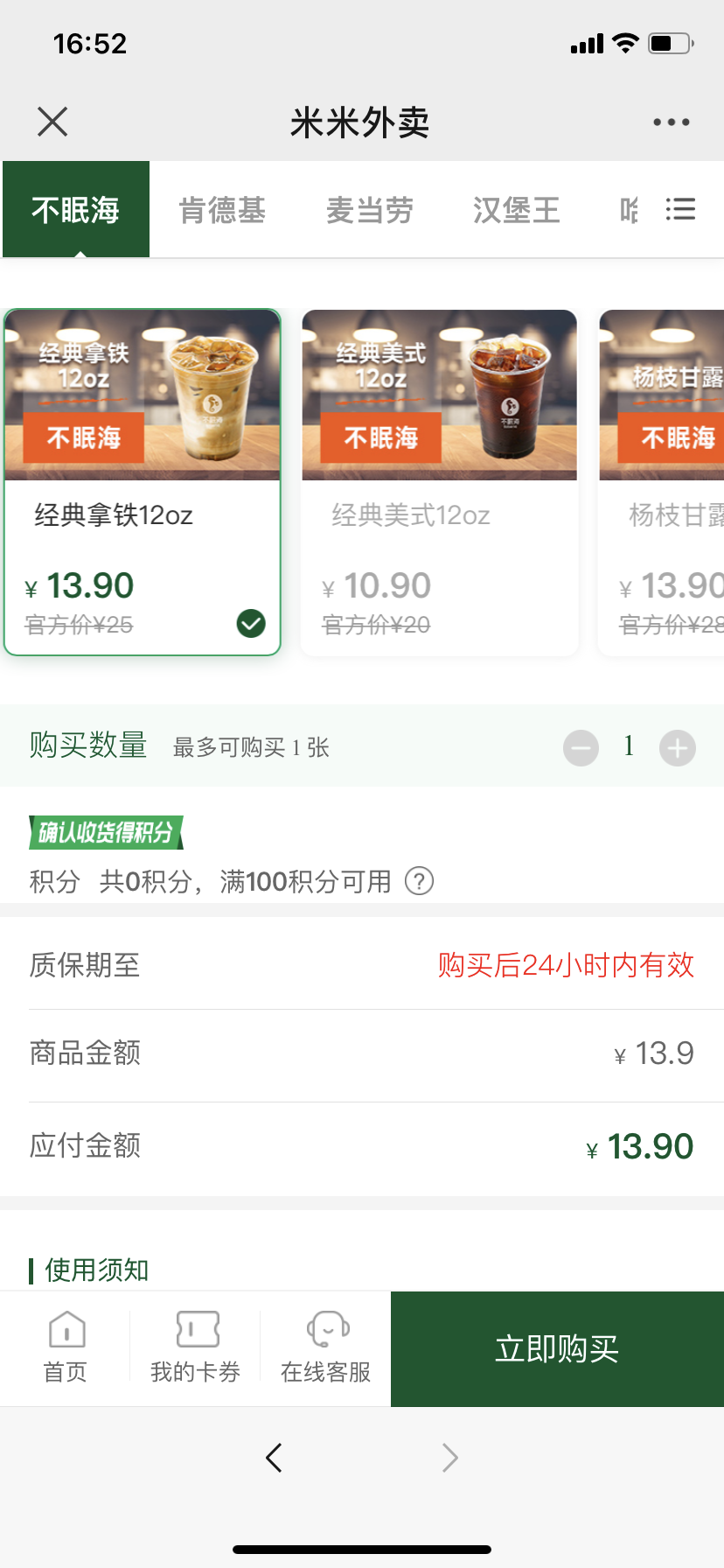Image resolution: width=724 pixels, height=1568 pixels.
Task: Tap 立即购买 to buy now
Action: (557, 1349)
